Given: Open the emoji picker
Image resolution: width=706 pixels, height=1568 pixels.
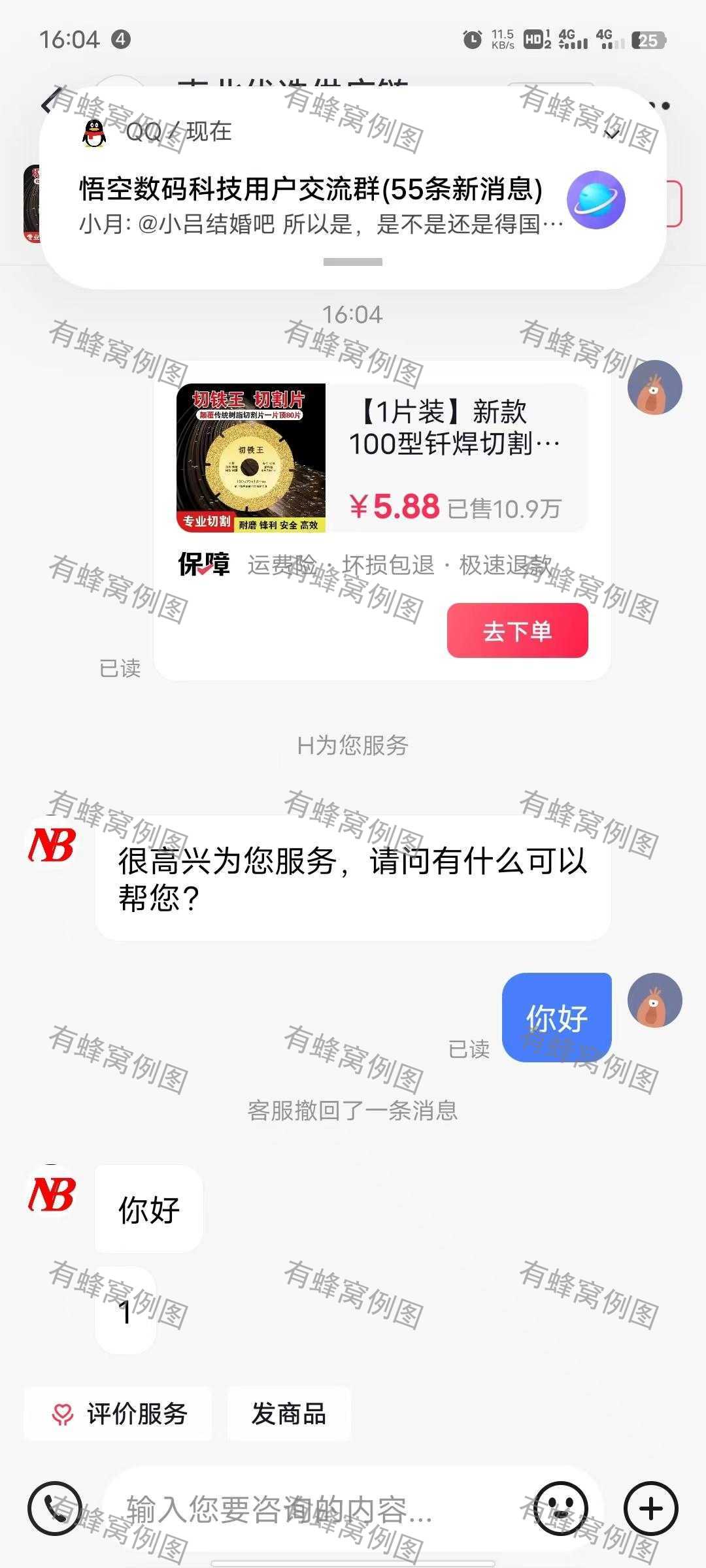Looking at the screenshot, I should (x=561, y=1509).
